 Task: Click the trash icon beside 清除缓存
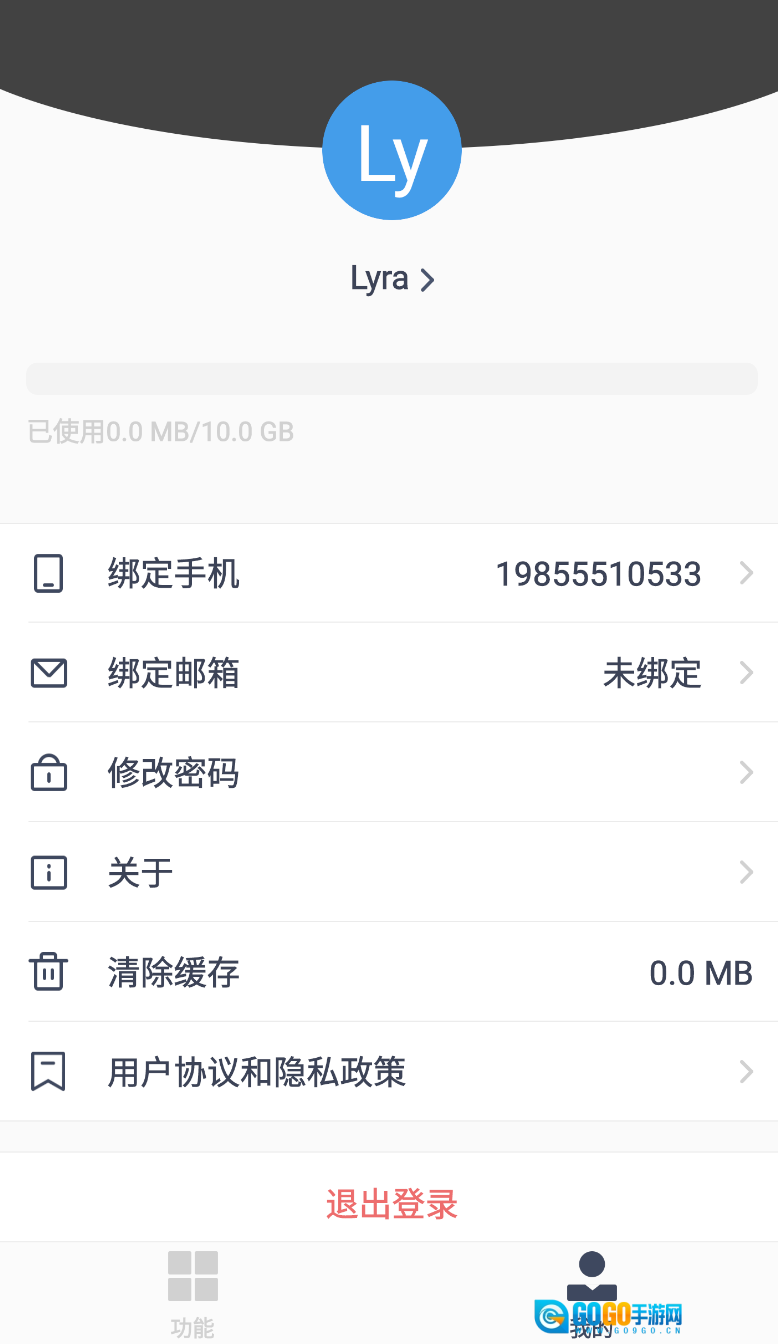coord(48,971)
